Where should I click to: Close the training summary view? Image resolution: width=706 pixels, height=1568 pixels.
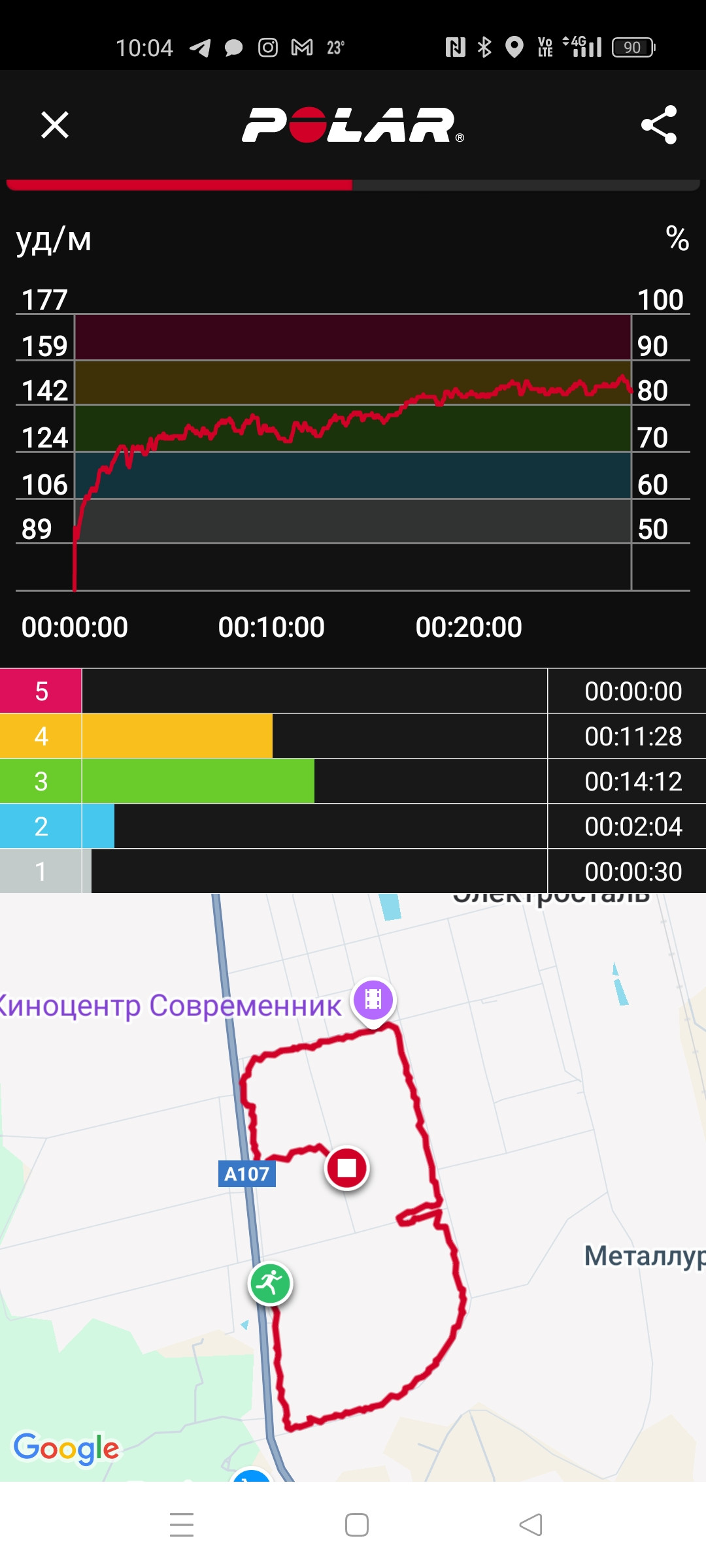[55, 125]
